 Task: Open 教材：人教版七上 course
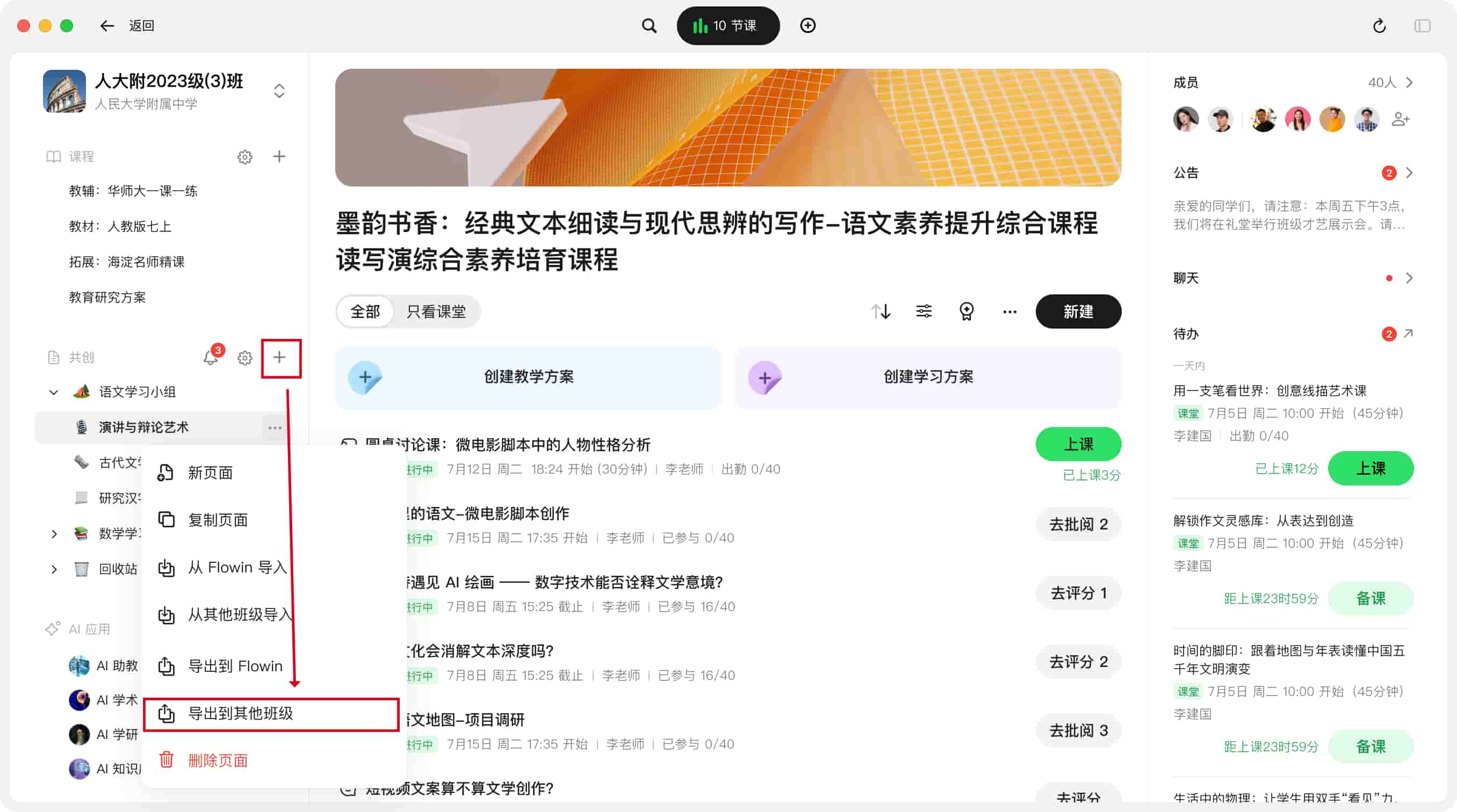point(120,226)
